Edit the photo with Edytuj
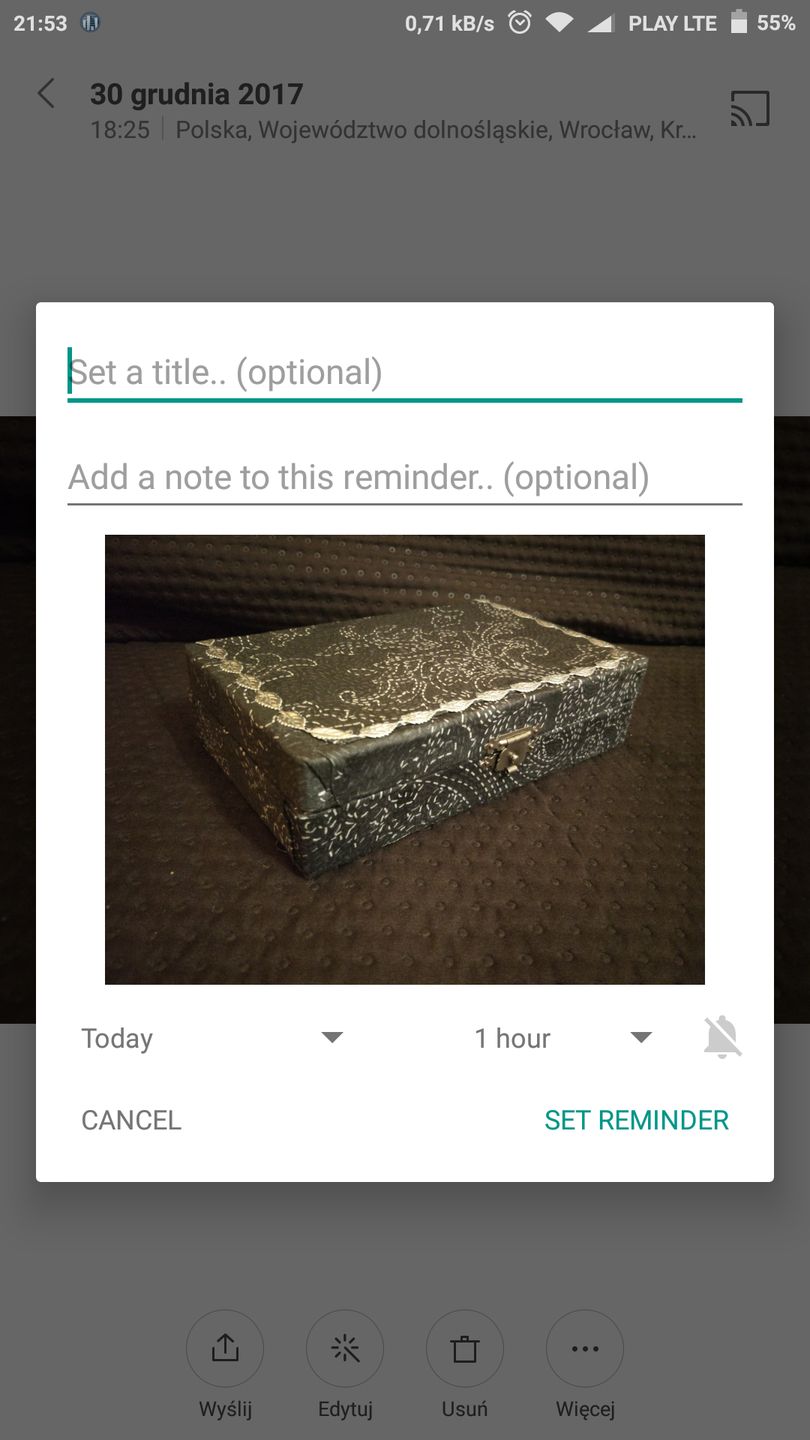The height and width of the screenshot is (1440, 810). (x=345, y=1349)
